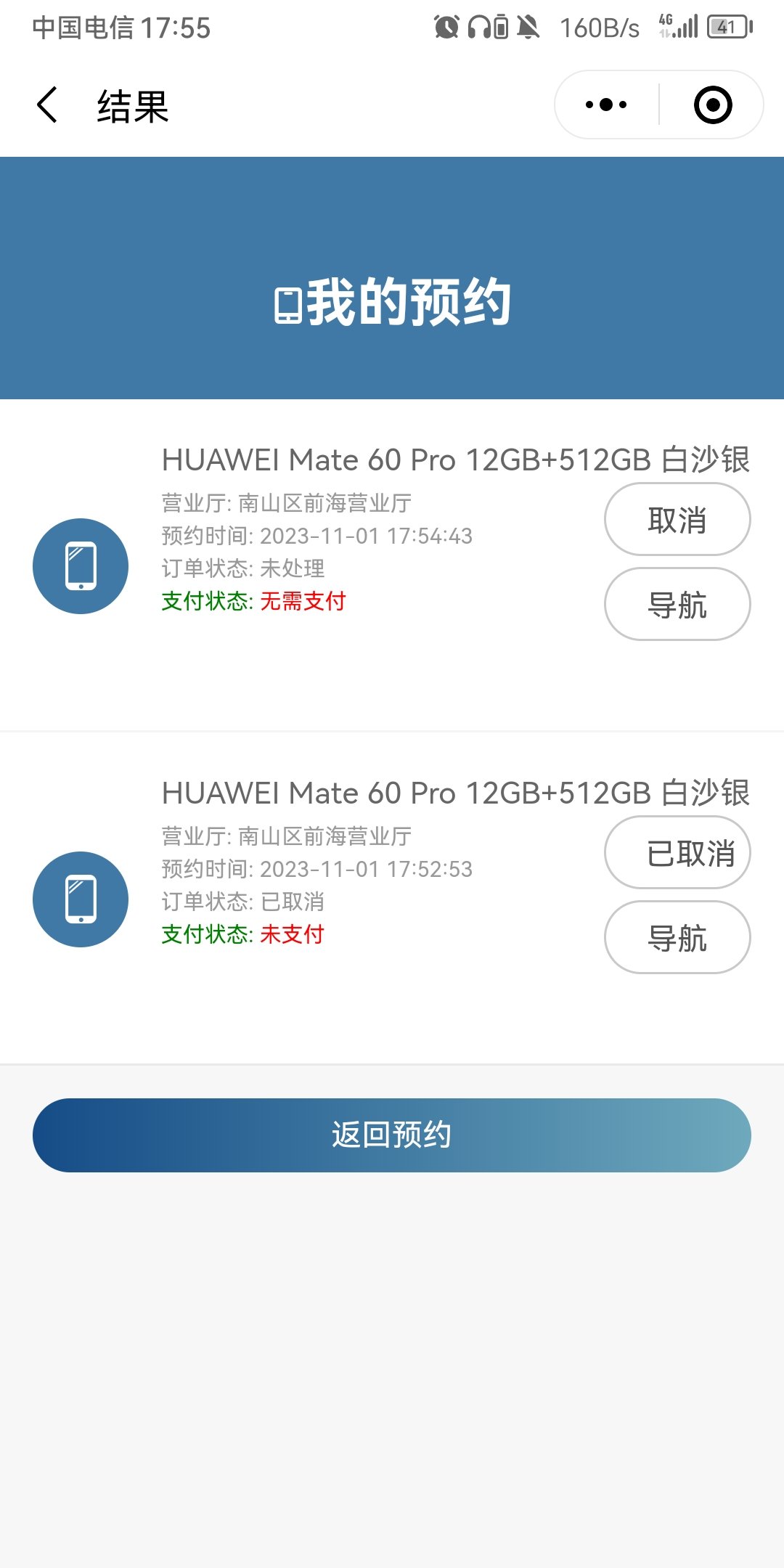Close the mini program with the circle icon

(713, 105)
